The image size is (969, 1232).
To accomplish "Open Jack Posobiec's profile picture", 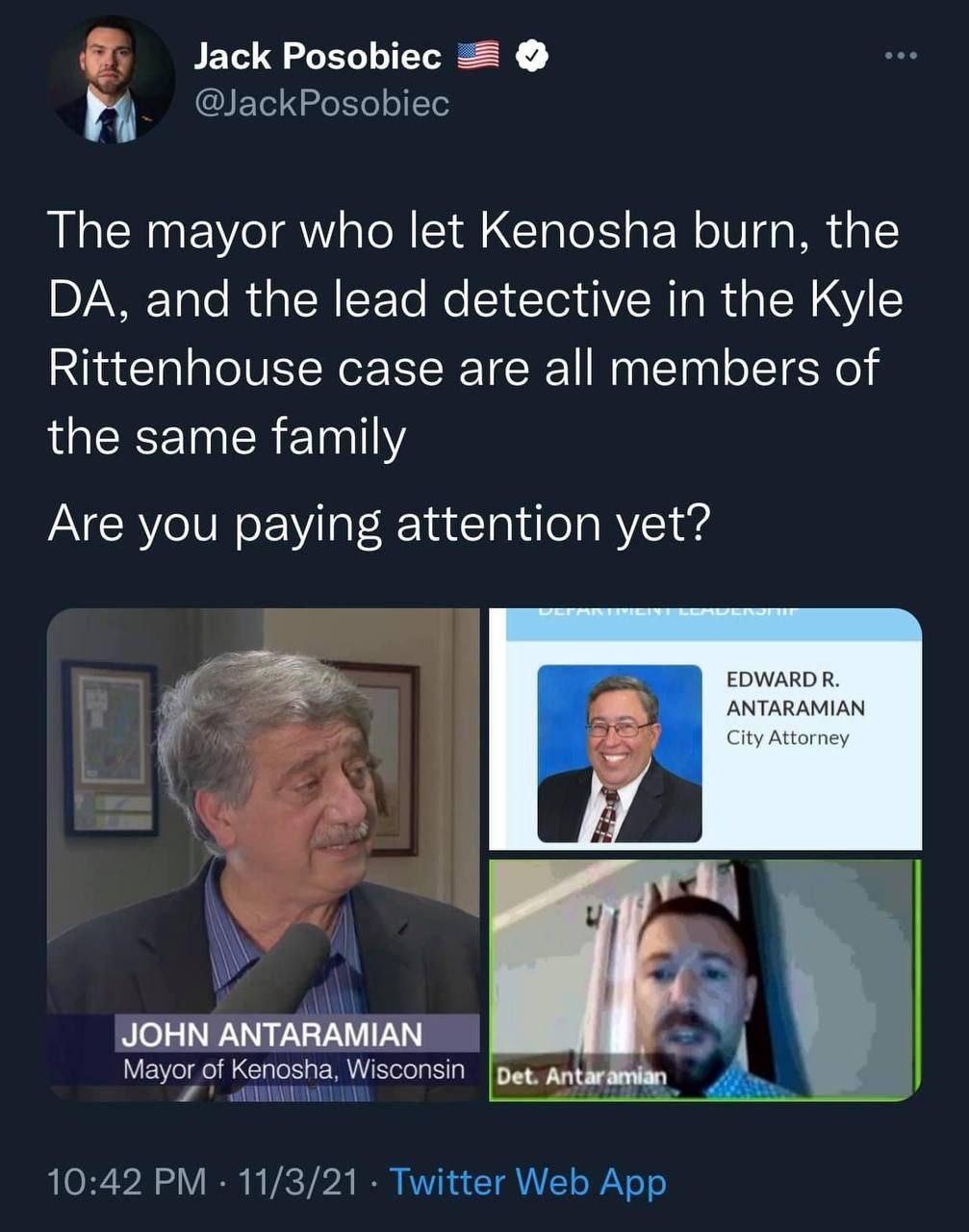I will pyautogui.click(x=111, y=79).
